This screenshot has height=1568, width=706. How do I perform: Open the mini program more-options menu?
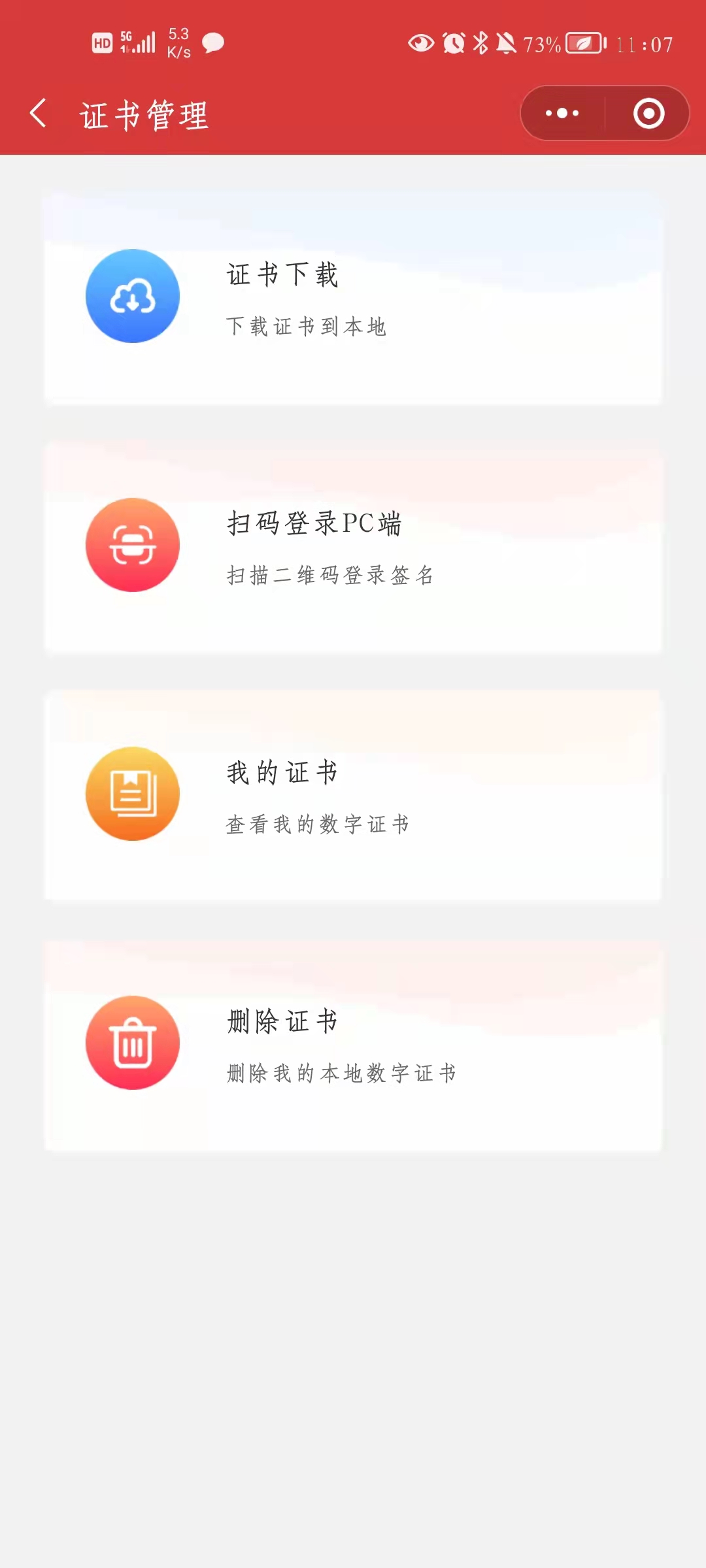pos(562,113)
